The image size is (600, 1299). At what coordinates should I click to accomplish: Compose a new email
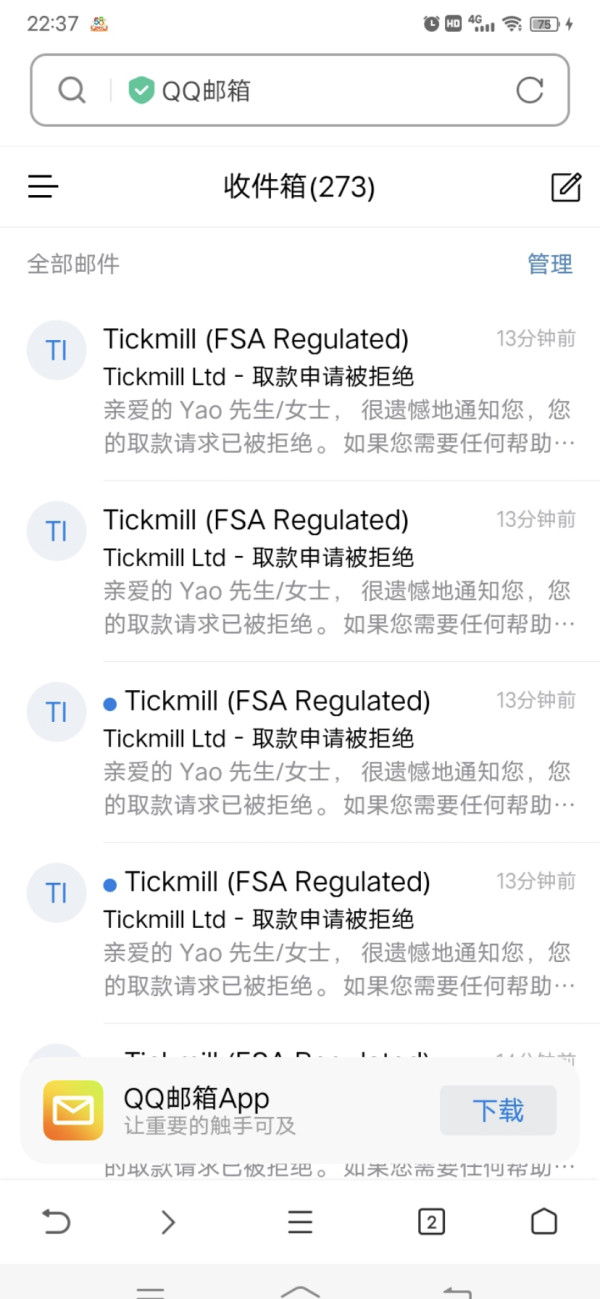click(x=566, y=186)
